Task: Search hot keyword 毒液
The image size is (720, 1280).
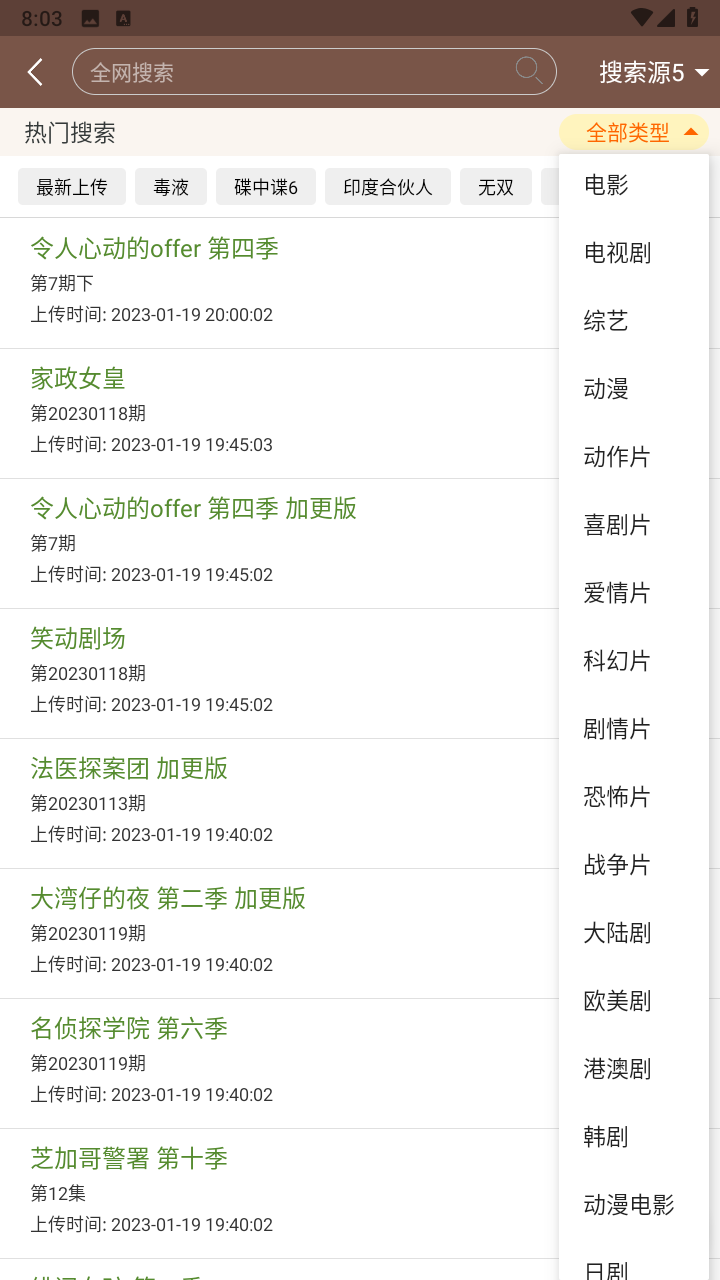Action: pos(171,187)
